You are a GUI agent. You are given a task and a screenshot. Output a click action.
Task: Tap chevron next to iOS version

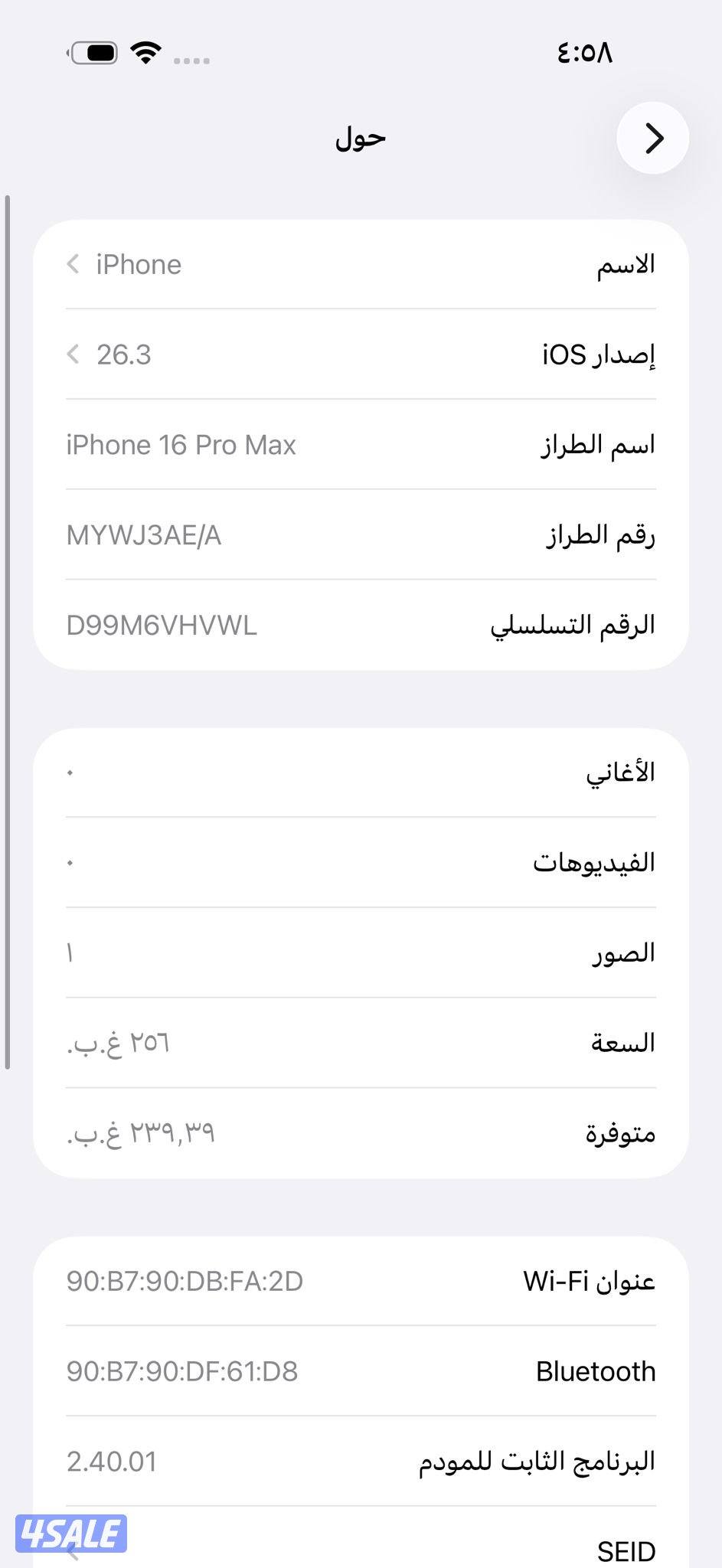tap(73, 354)
